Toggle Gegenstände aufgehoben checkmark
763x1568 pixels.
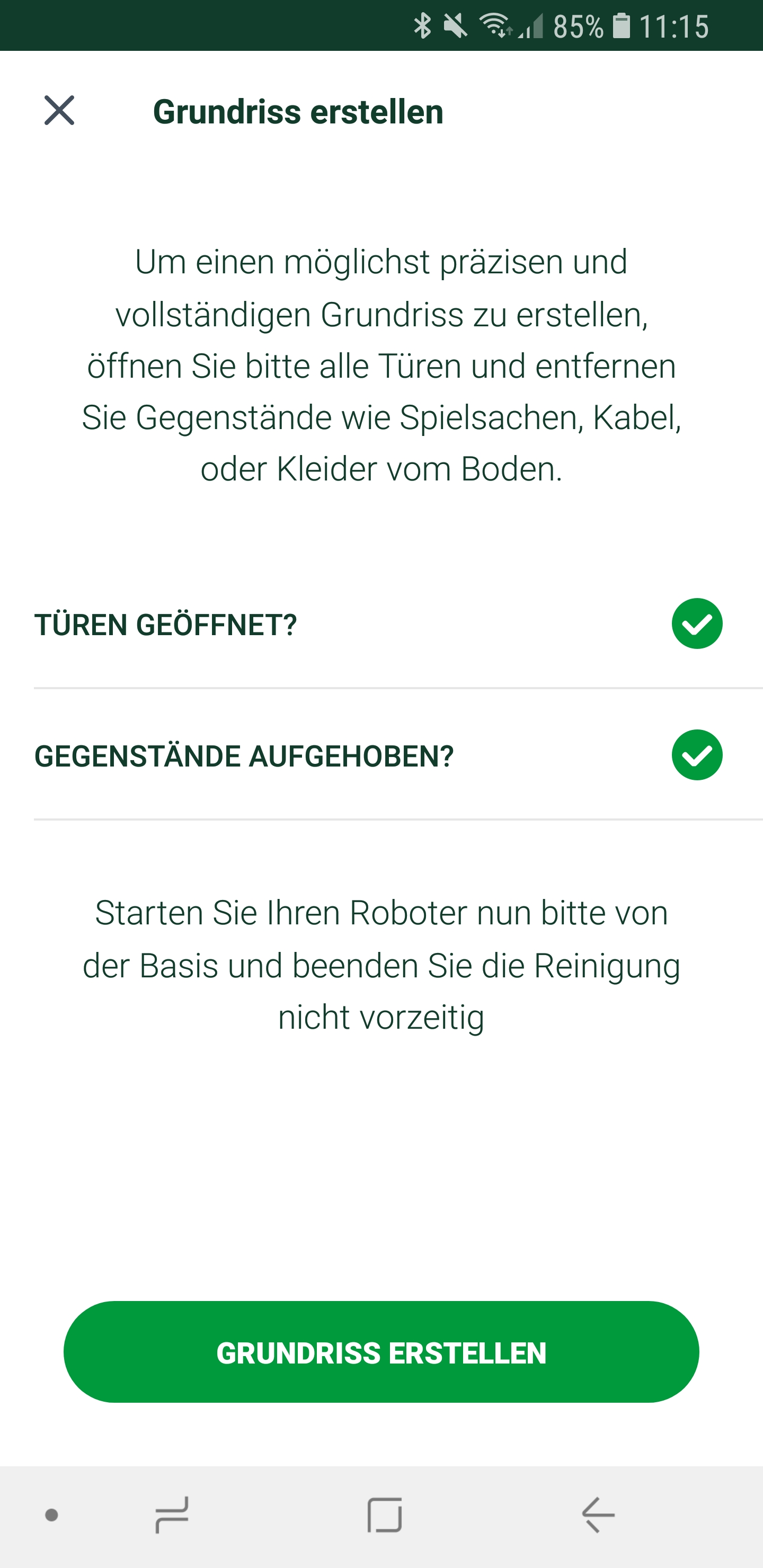(697, 755)
